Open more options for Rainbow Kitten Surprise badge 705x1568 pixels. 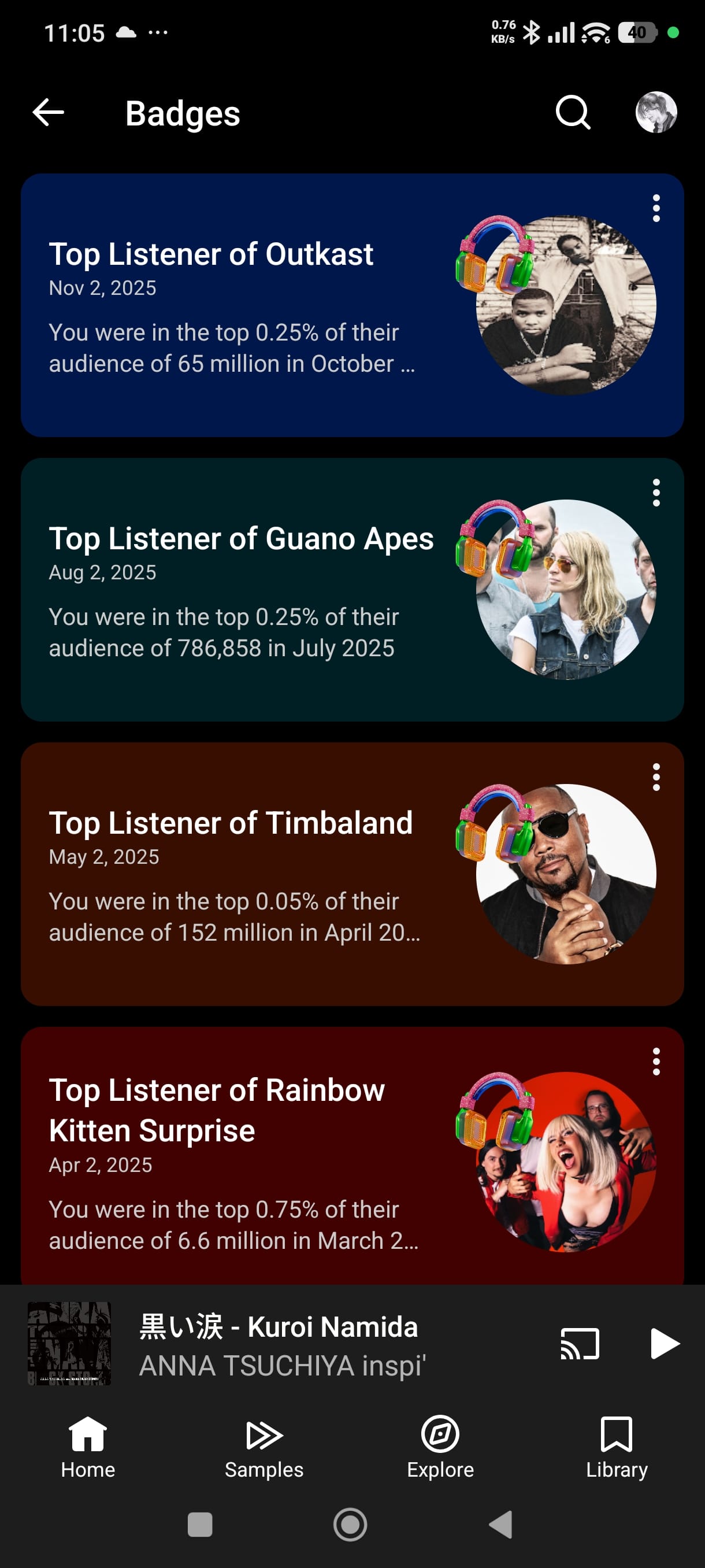tap(656, 1062)
